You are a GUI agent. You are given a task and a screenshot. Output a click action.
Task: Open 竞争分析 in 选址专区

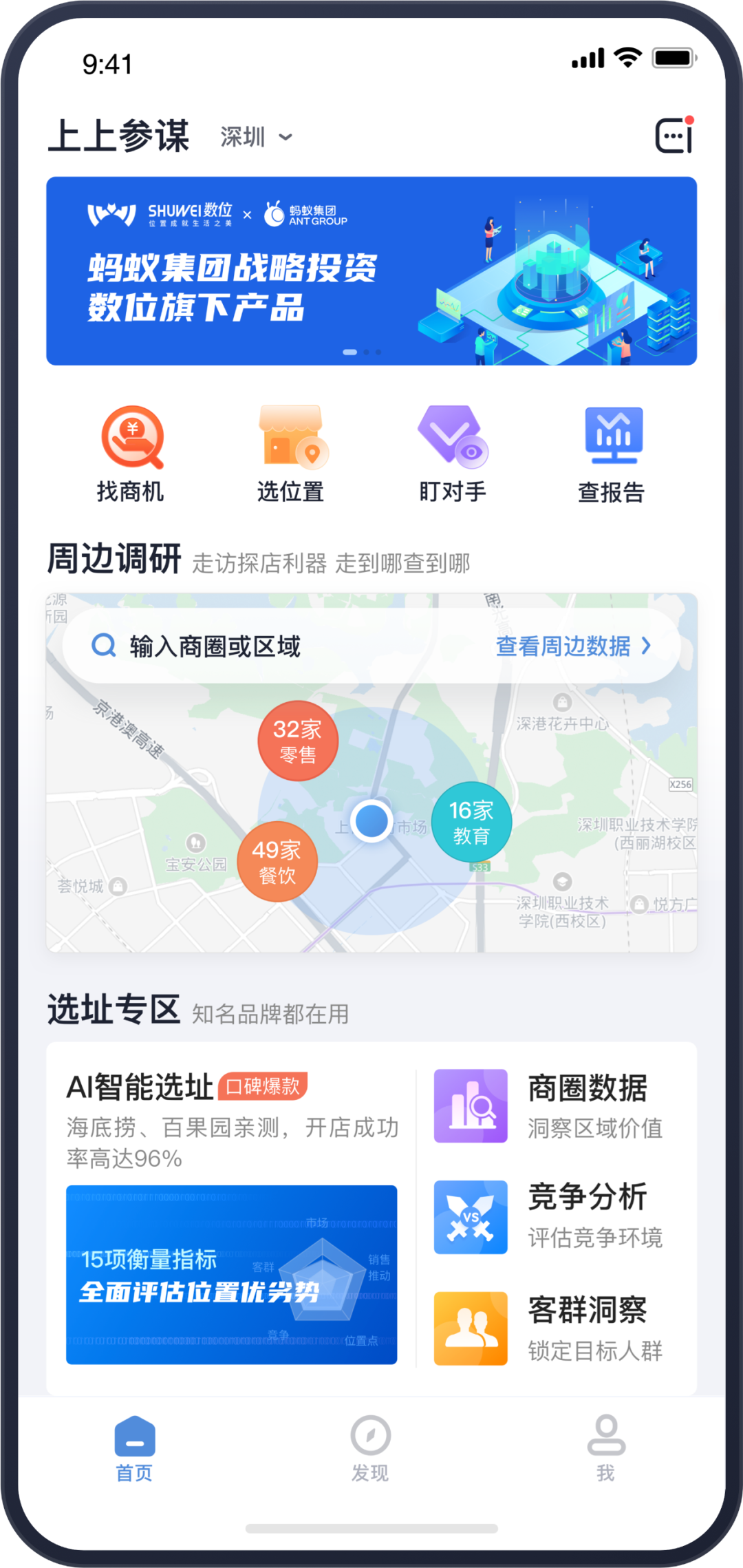550,1217
